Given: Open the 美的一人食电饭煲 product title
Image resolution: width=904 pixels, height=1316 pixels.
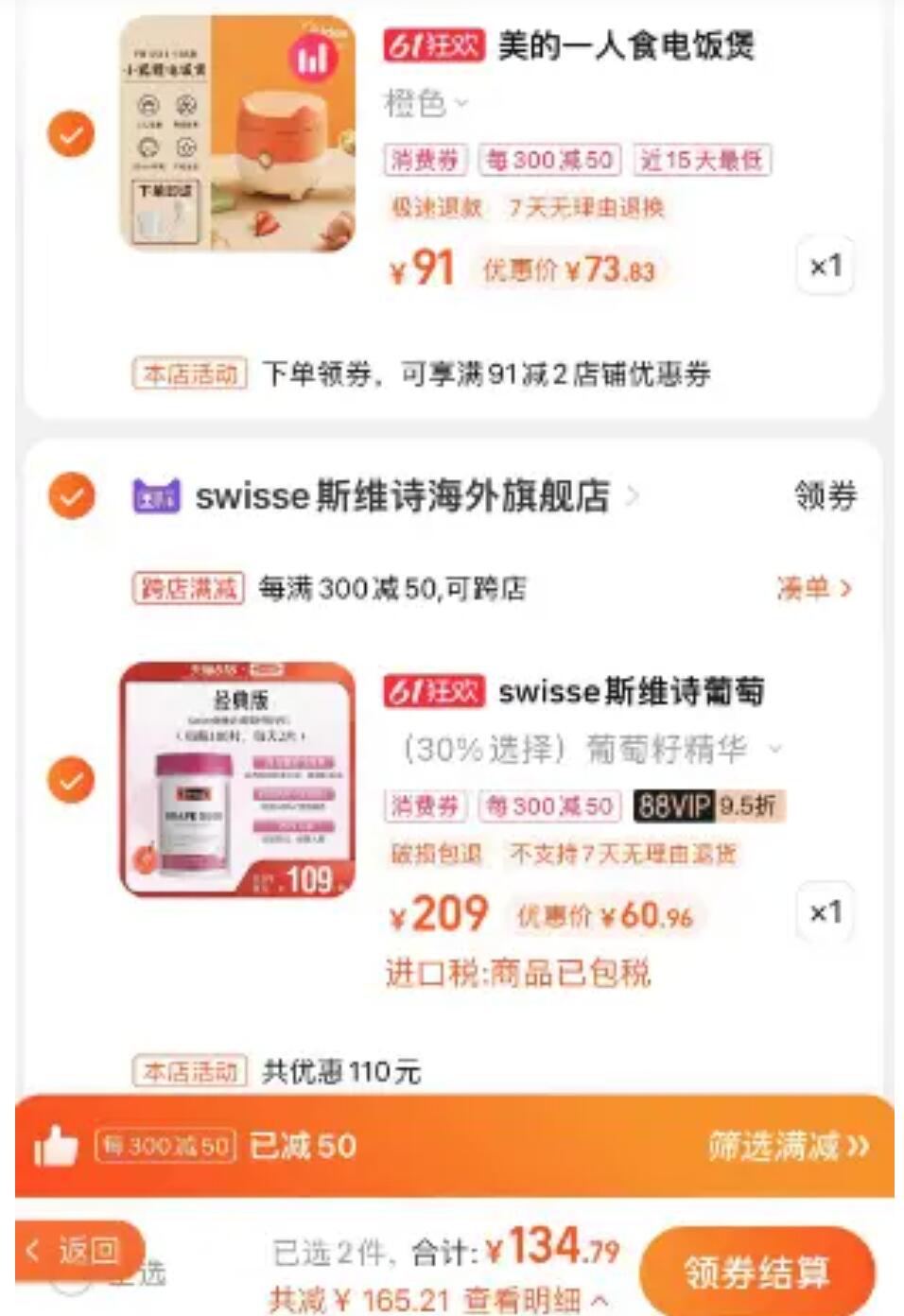Looking at the screenshot, I should [625, 45].
